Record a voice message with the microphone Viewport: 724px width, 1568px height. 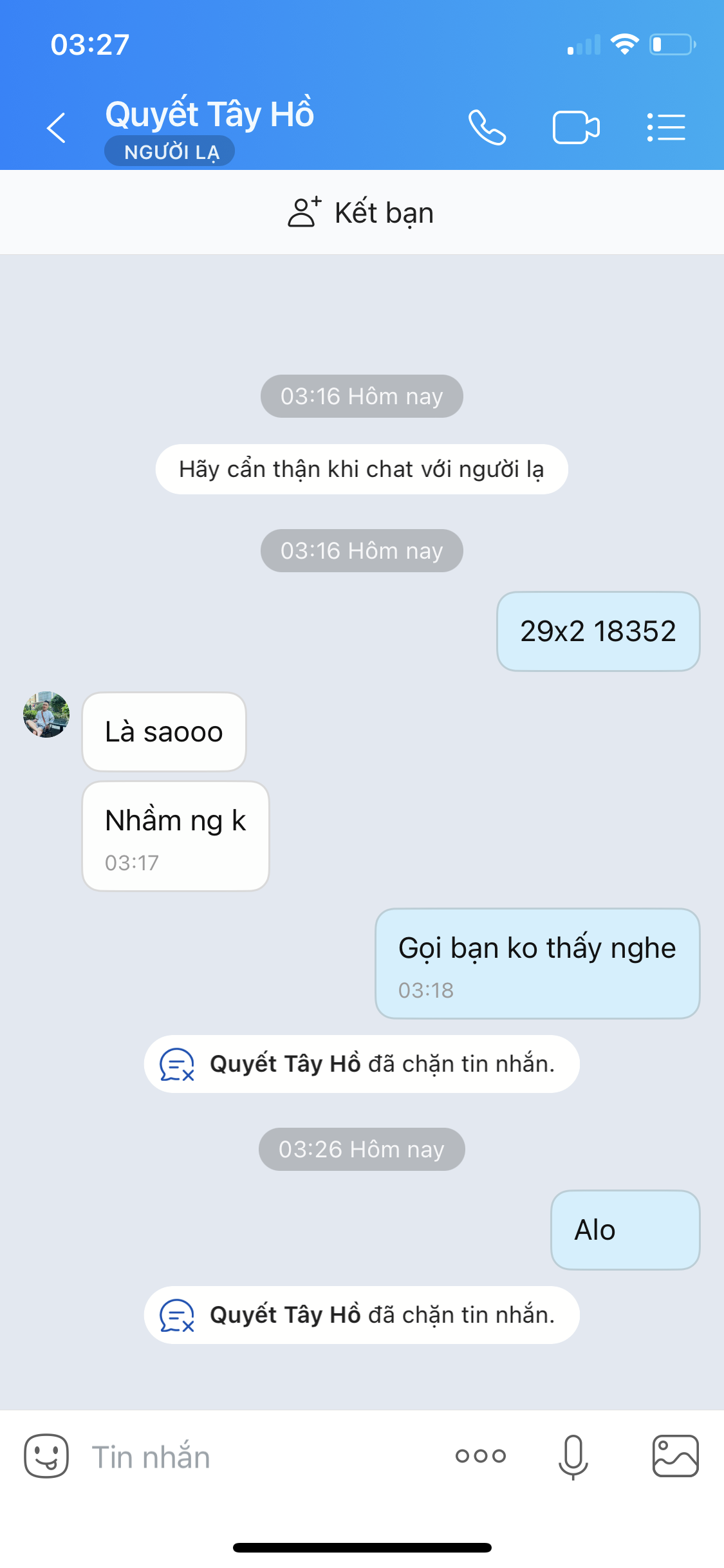coord(573,1457)
